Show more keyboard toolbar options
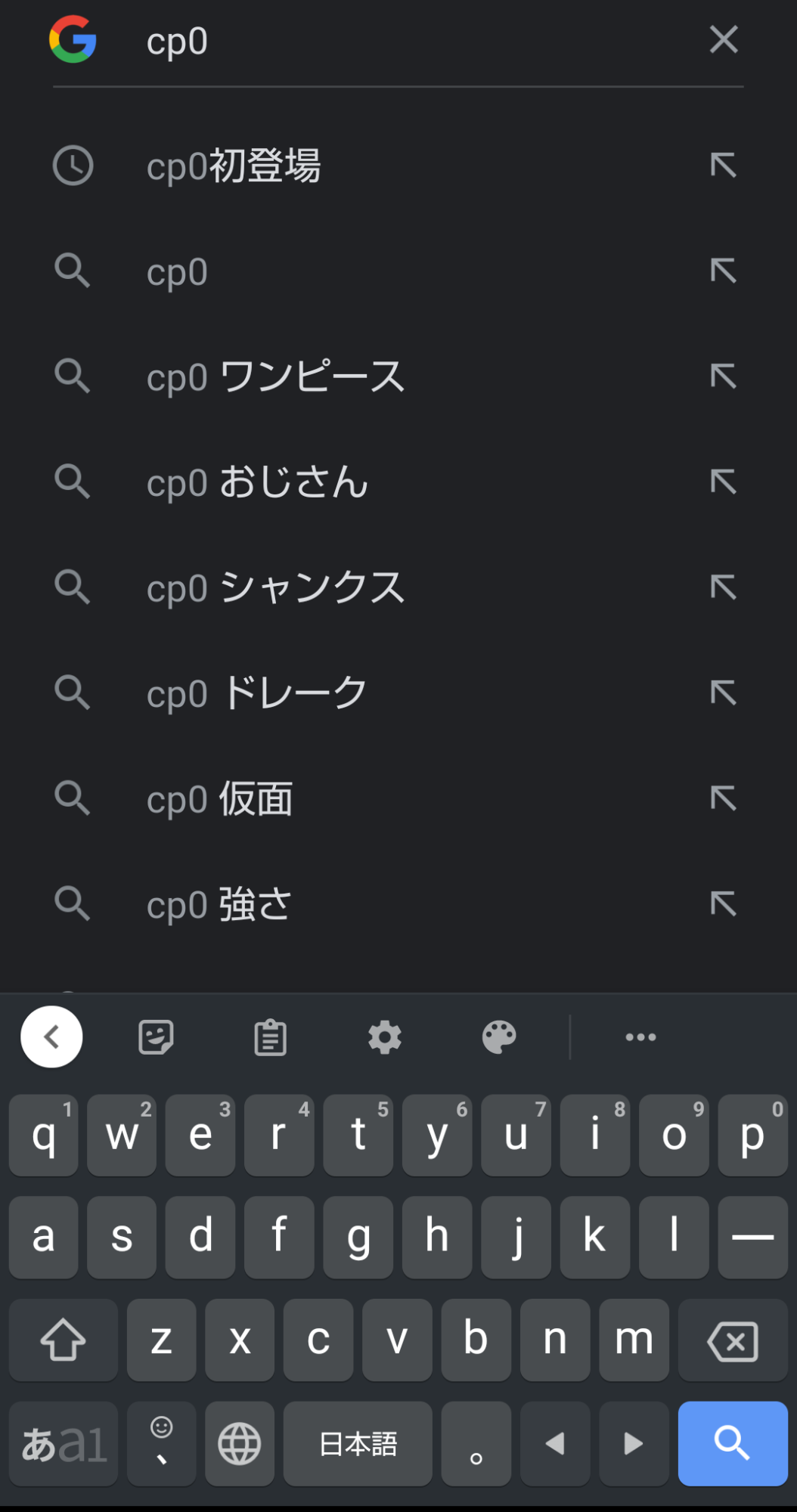797x1512 pixels. [x=640, y=1036]
